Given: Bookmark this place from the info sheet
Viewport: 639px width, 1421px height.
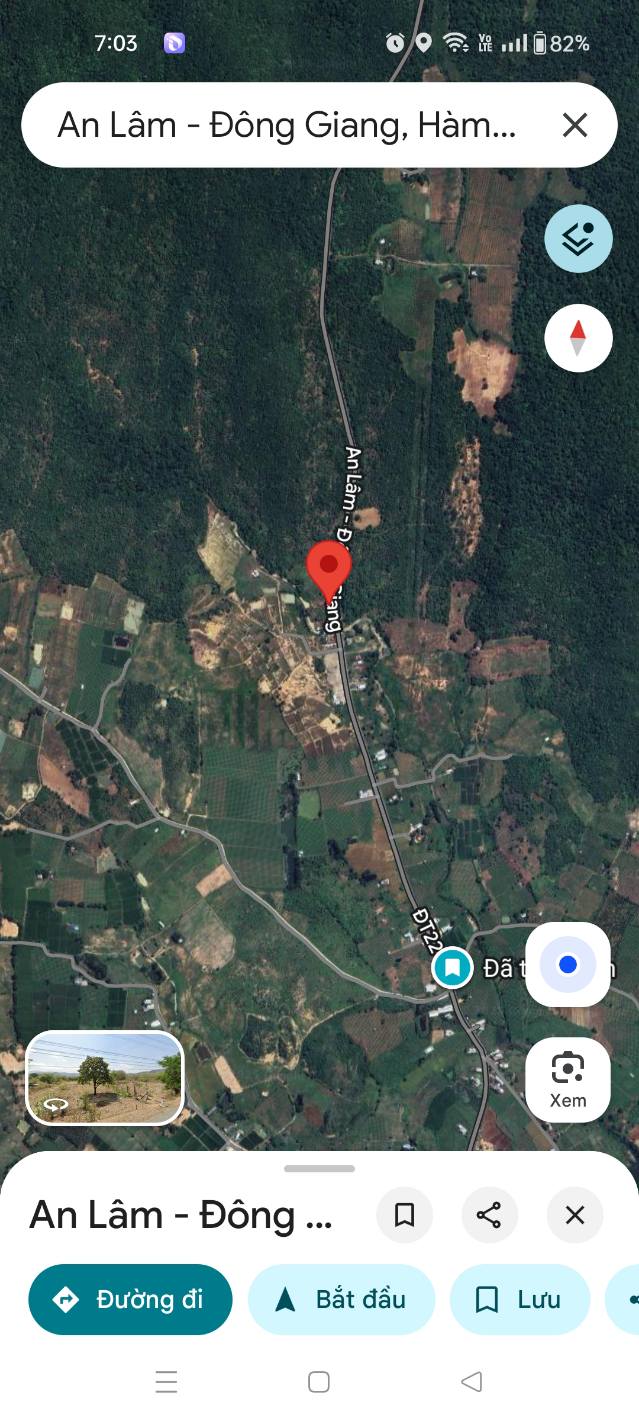Looking at the screenshot, I should 404,1215.
